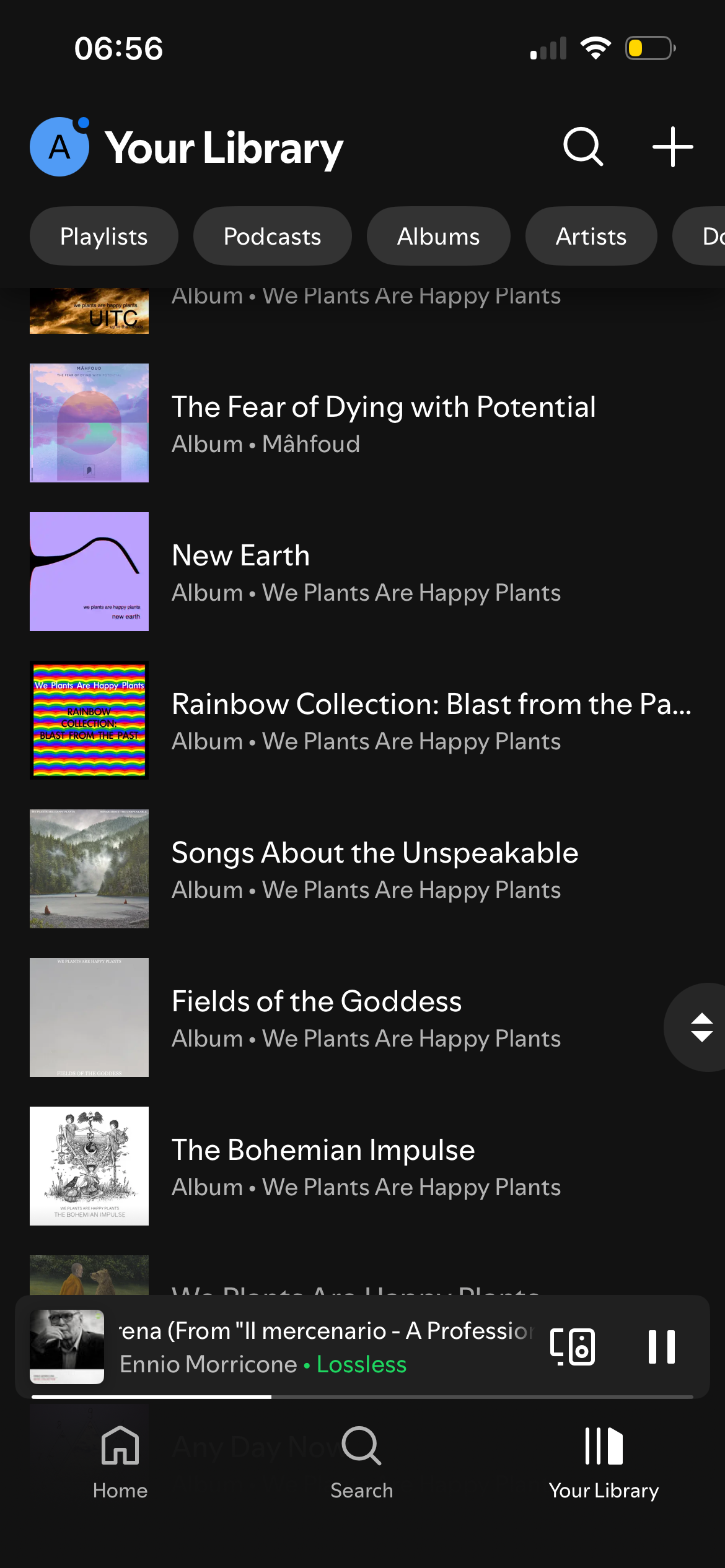Filter library by Playlists
This screenshot has height=1568, width=725.
tap(104, 237)
